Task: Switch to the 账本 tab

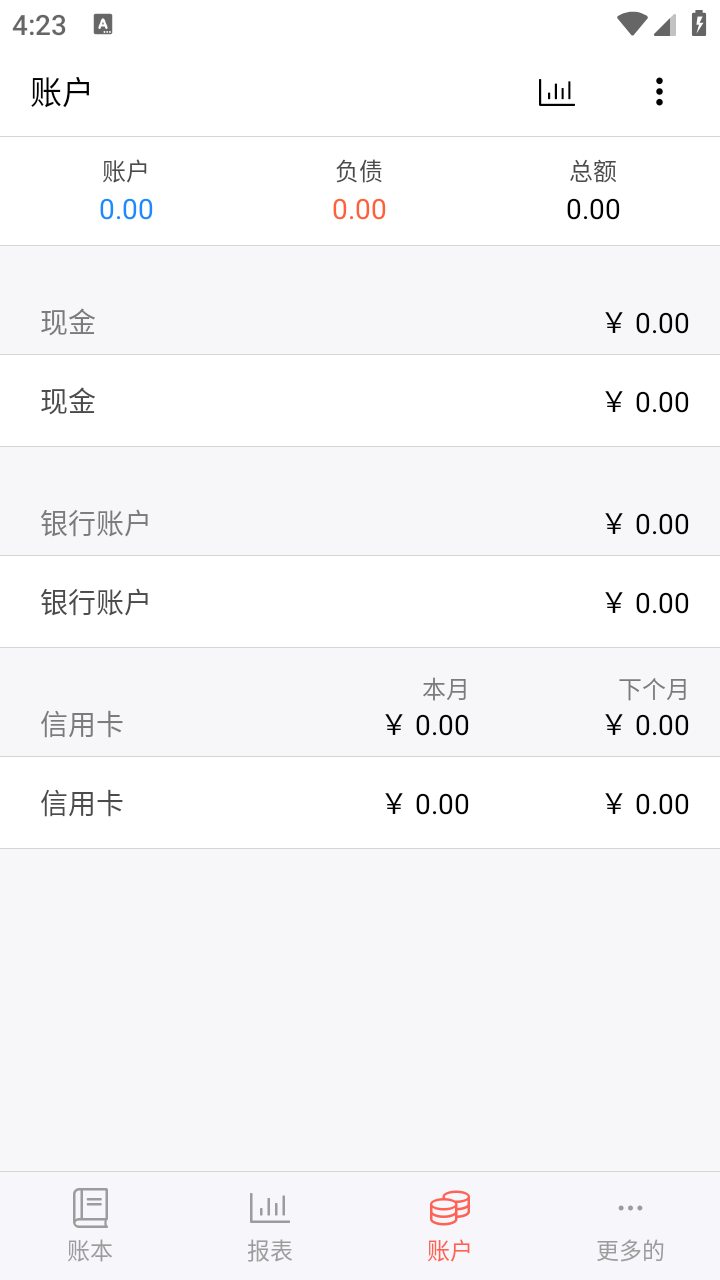Action: pos(90,1224)
